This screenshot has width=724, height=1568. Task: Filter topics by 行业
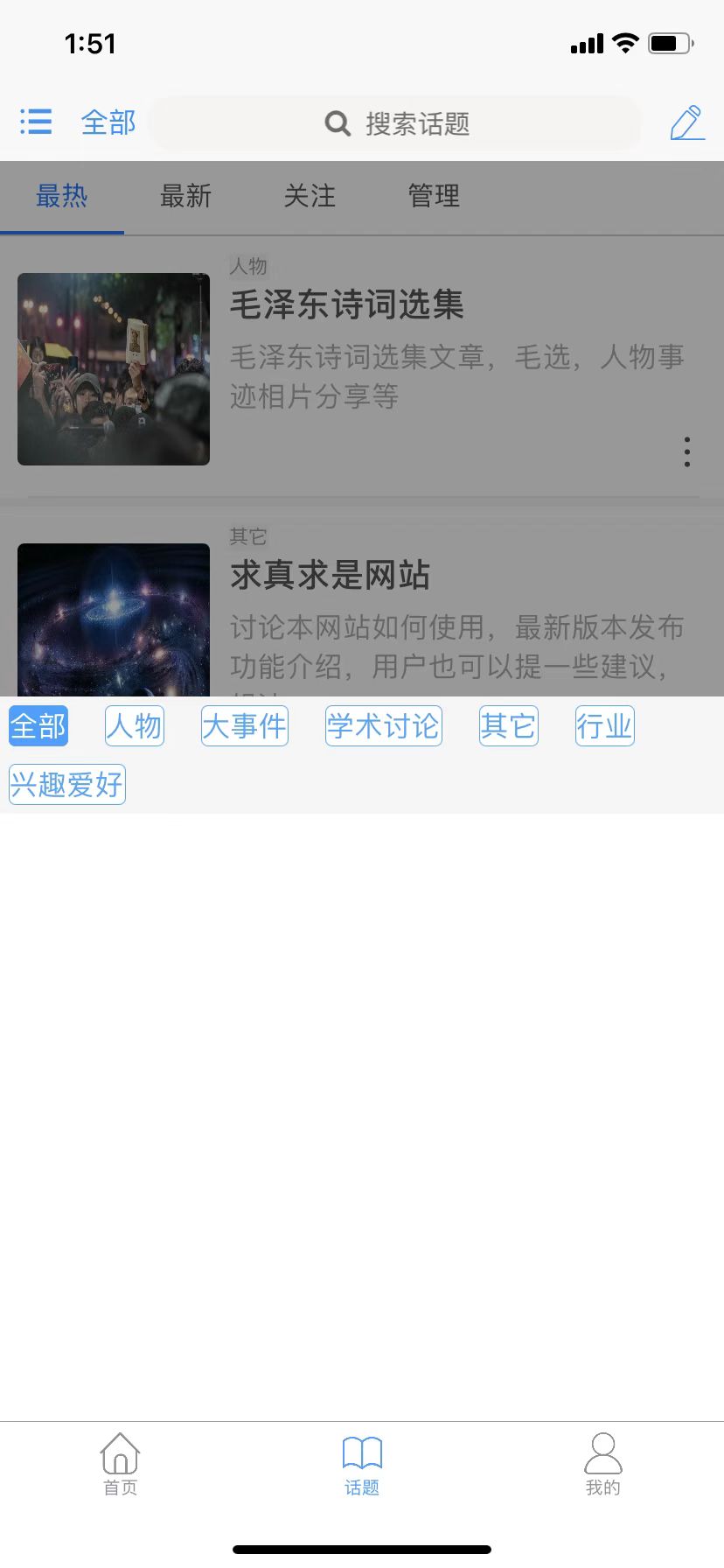(604, 726)
